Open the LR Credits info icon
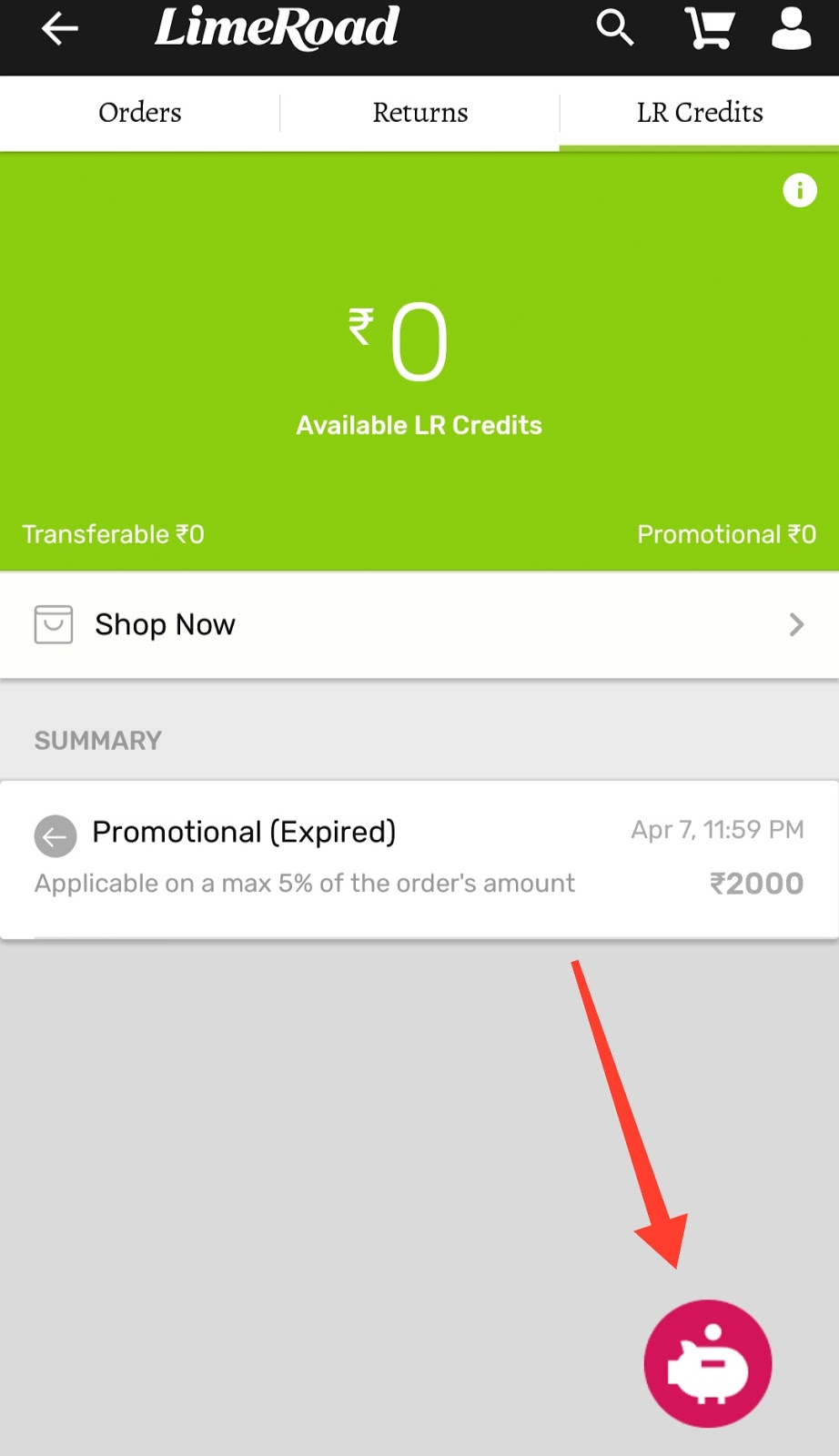 coord(800,190)
